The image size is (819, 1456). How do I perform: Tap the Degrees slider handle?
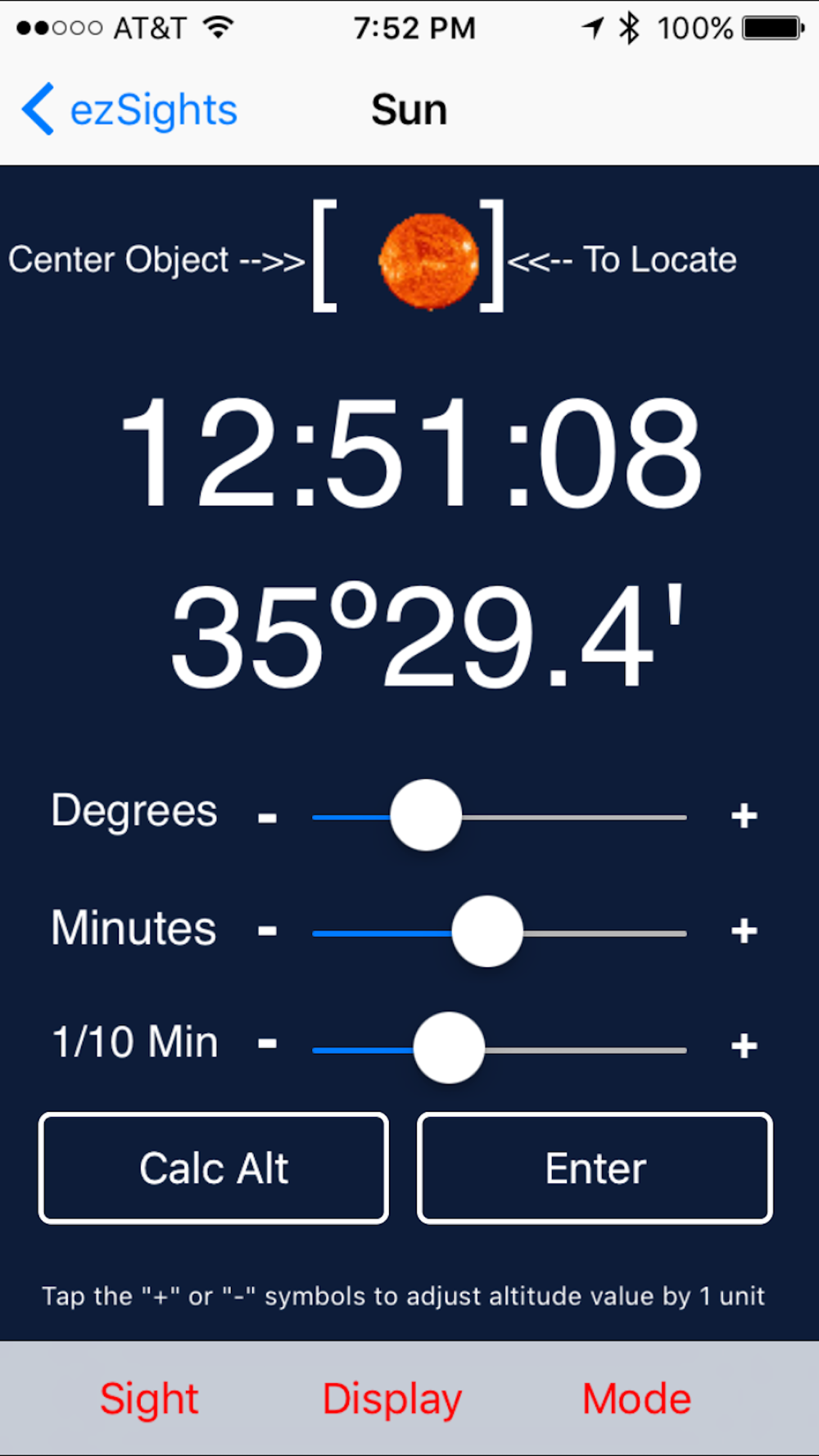coord(426,816)
